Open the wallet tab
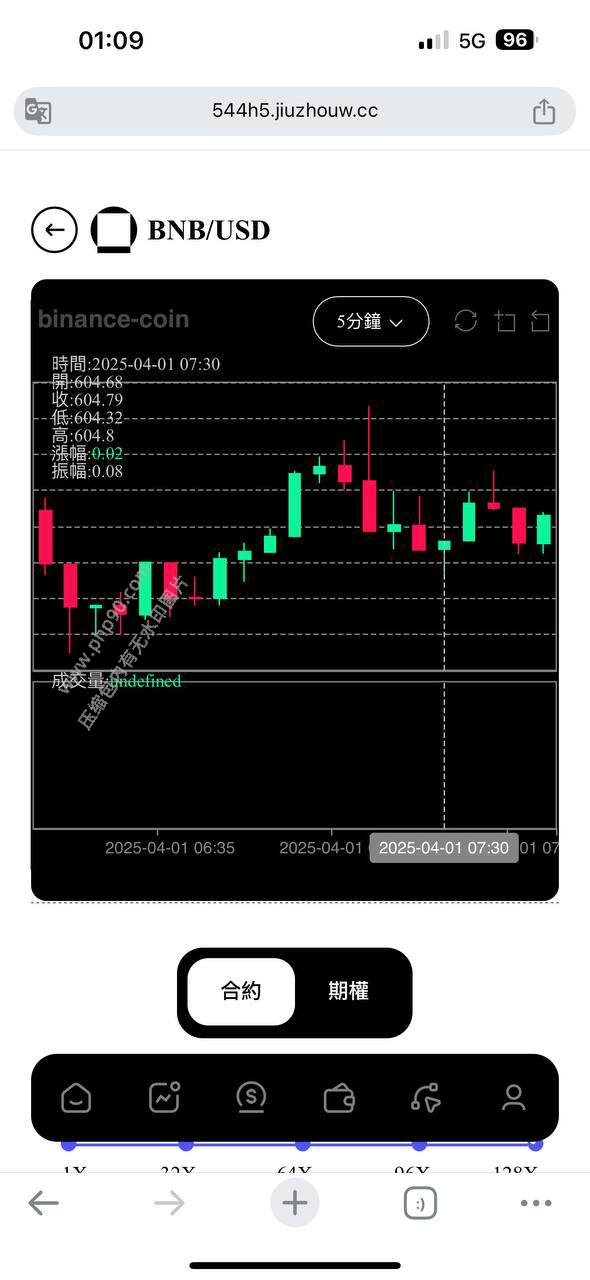Viewport: 590px width, 1280px height. coord(339,1098)
